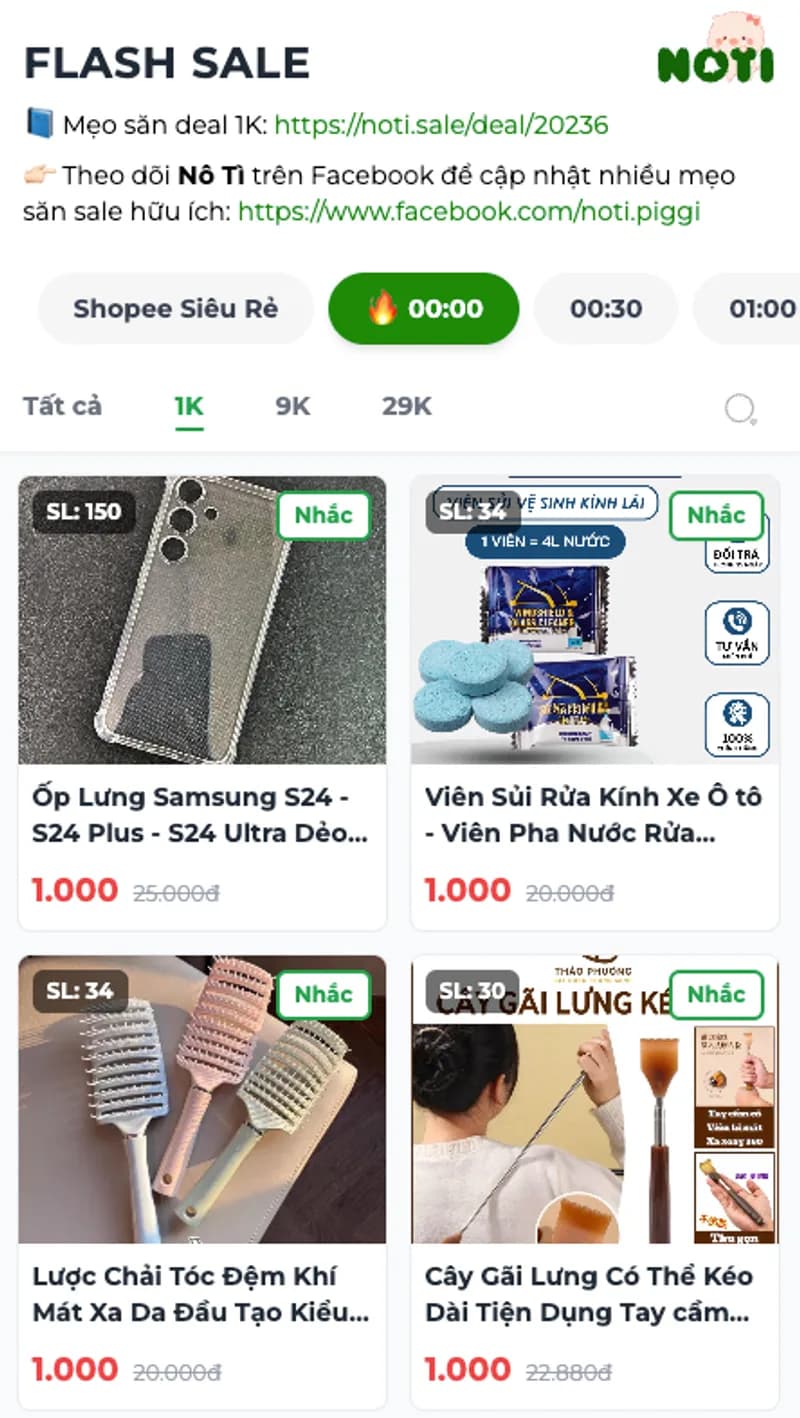Toggle the Nhắc reminder on the hair brush
Viewport: 800px width, 1418px height.
323,995
